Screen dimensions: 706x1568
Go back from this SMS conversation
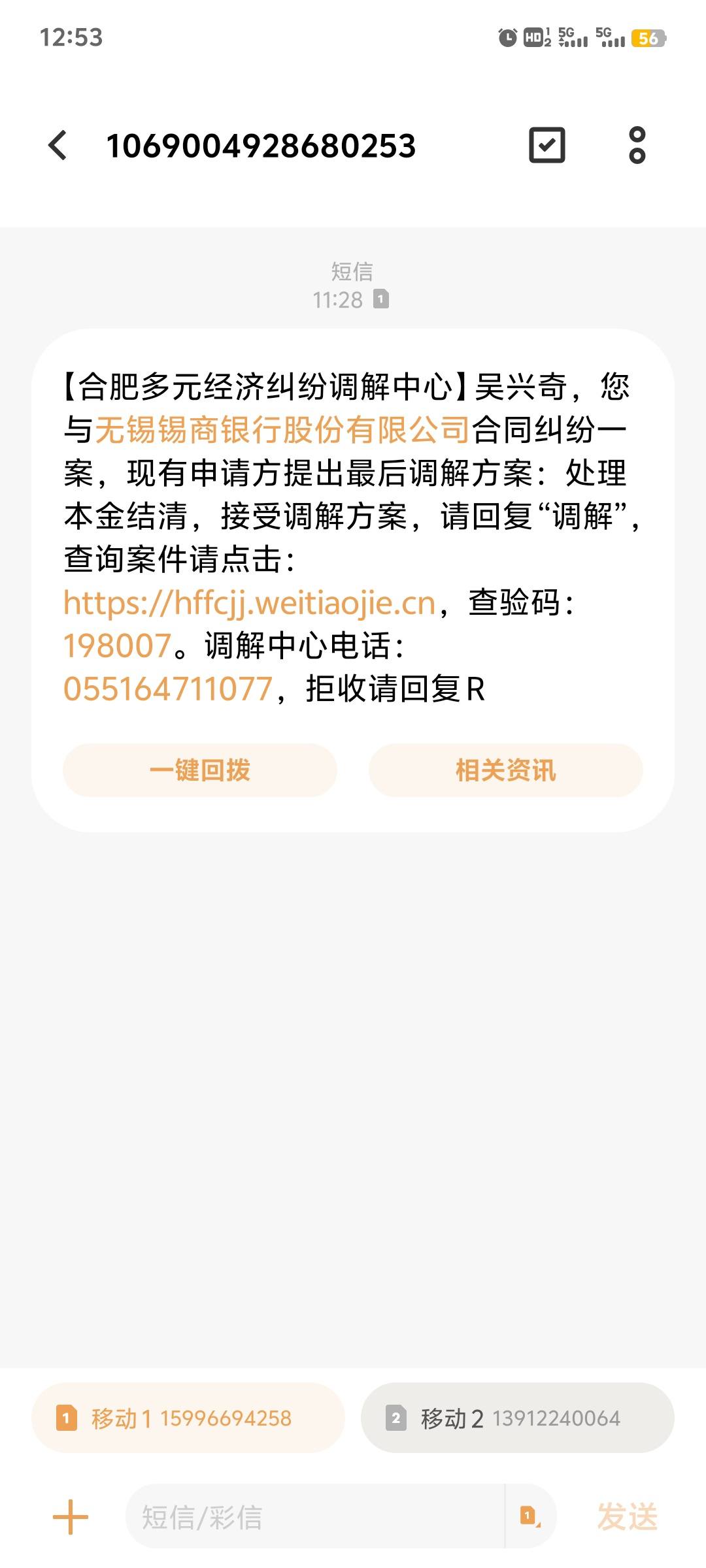coord(58,145)
